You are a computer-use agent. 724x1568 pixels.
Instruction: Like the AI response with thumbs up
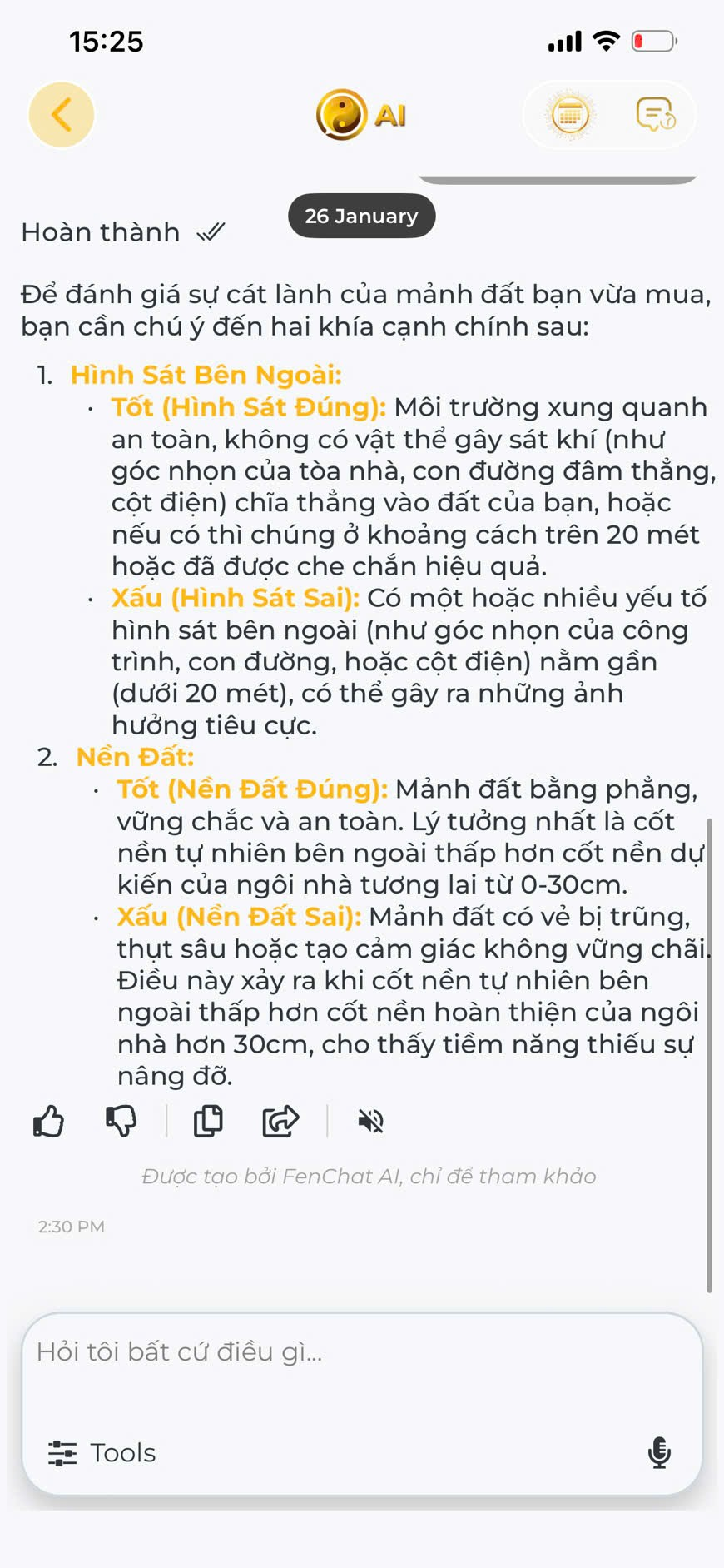(x=49, y=1121)
